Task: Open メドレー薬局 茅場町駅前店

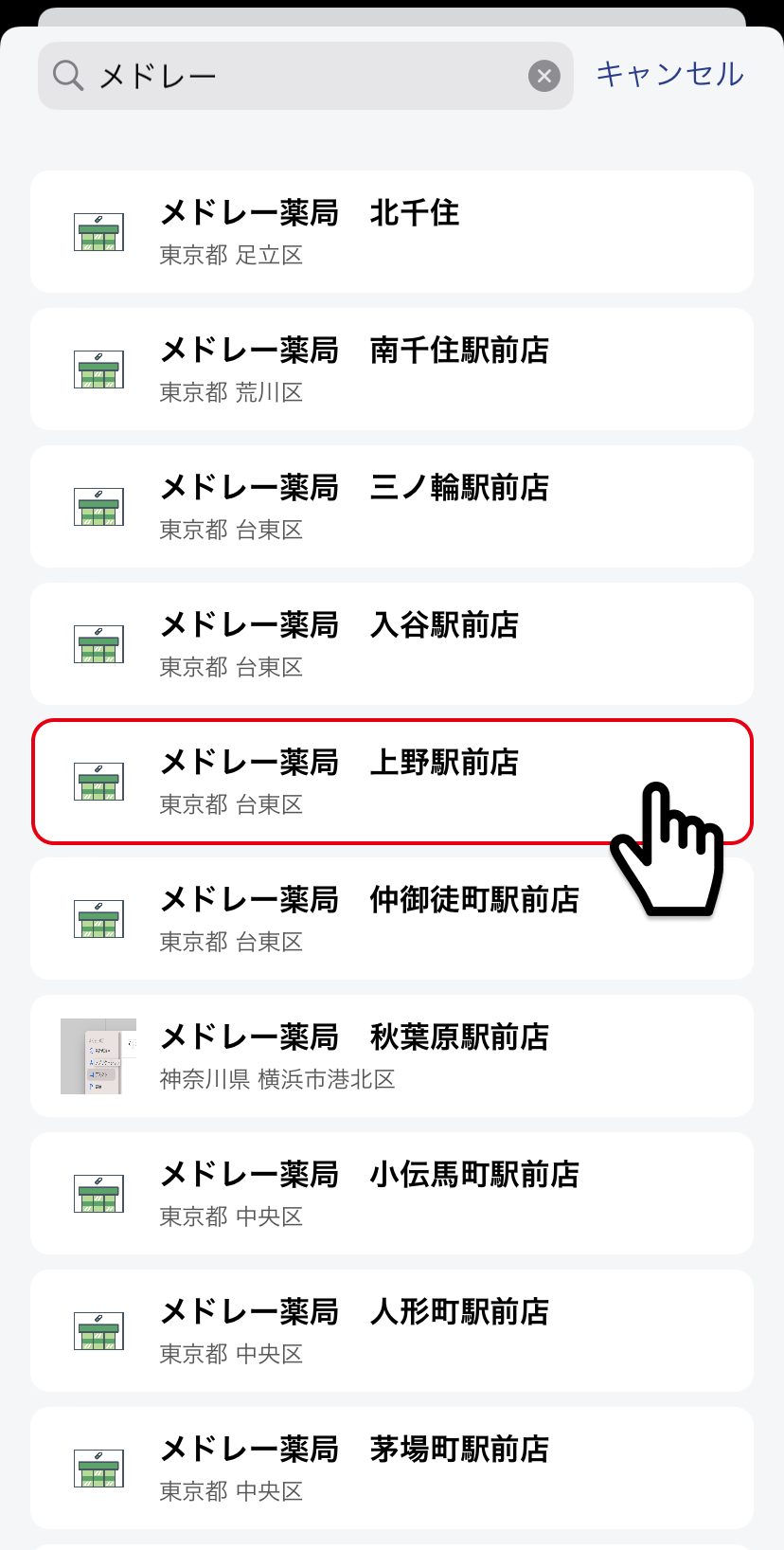Action: 392,1469
